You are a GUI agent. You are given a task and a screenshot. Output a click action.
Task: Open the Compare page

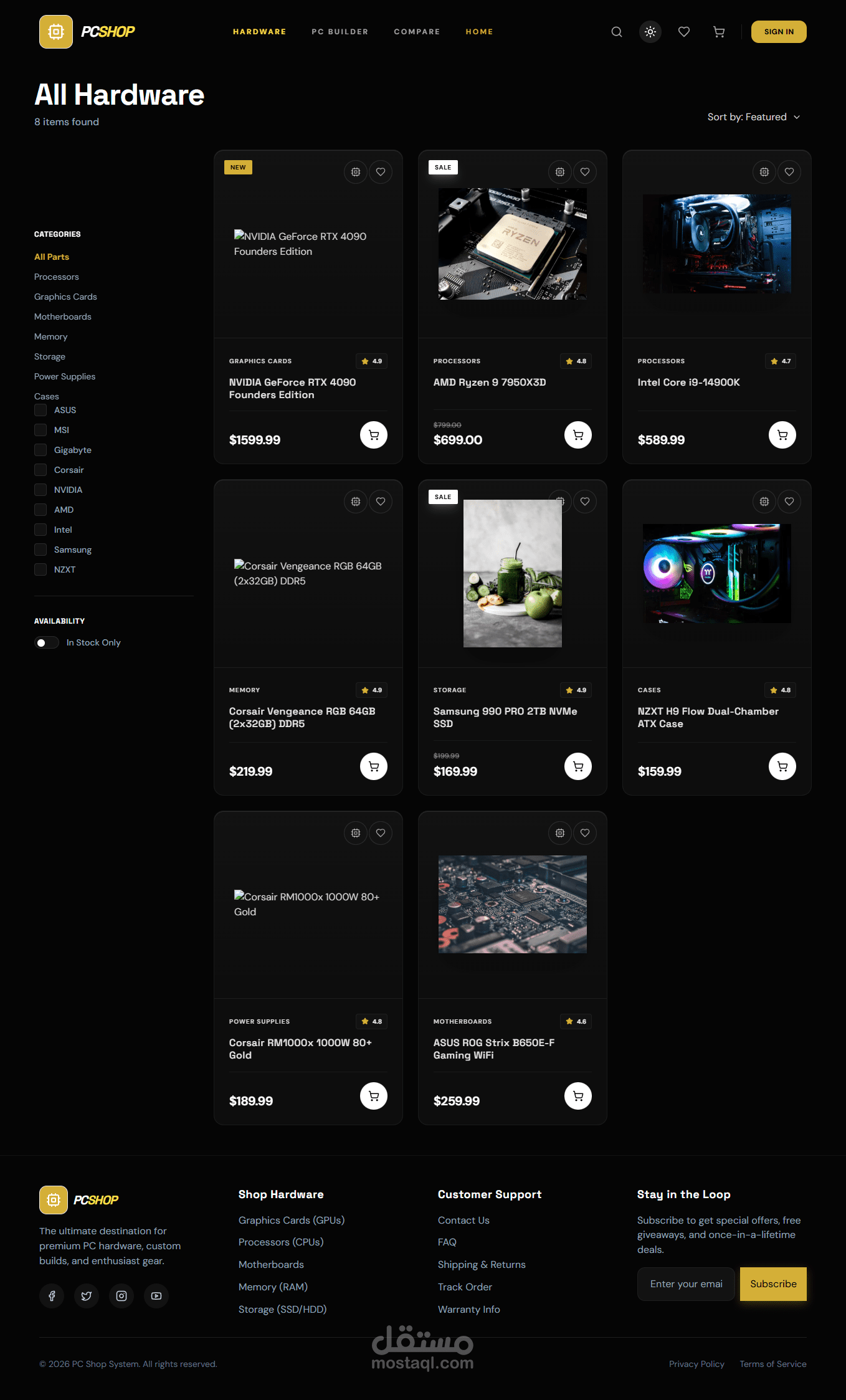pyautogui.click(x=417, y=32)
